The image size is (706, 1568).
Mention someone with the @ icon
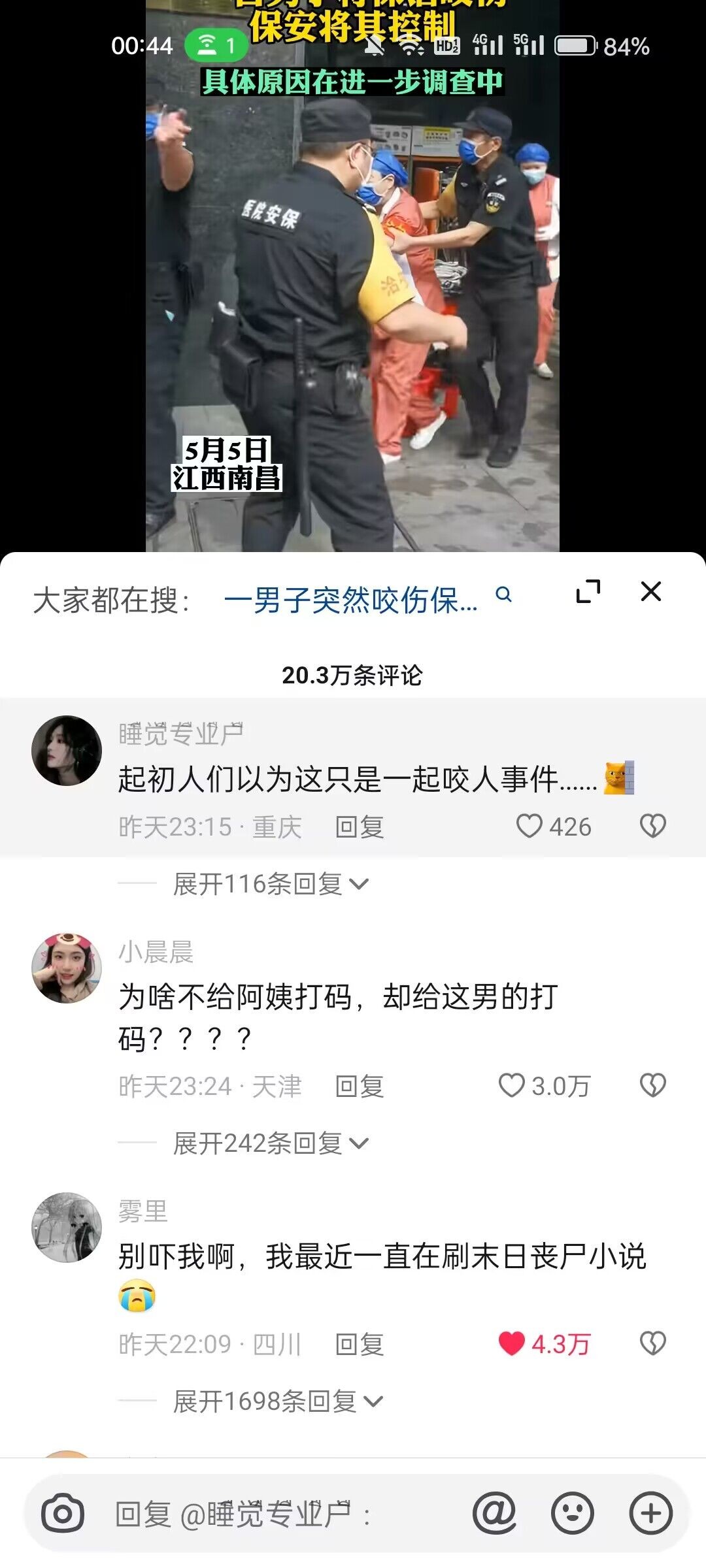click(x=494, y=1513)
